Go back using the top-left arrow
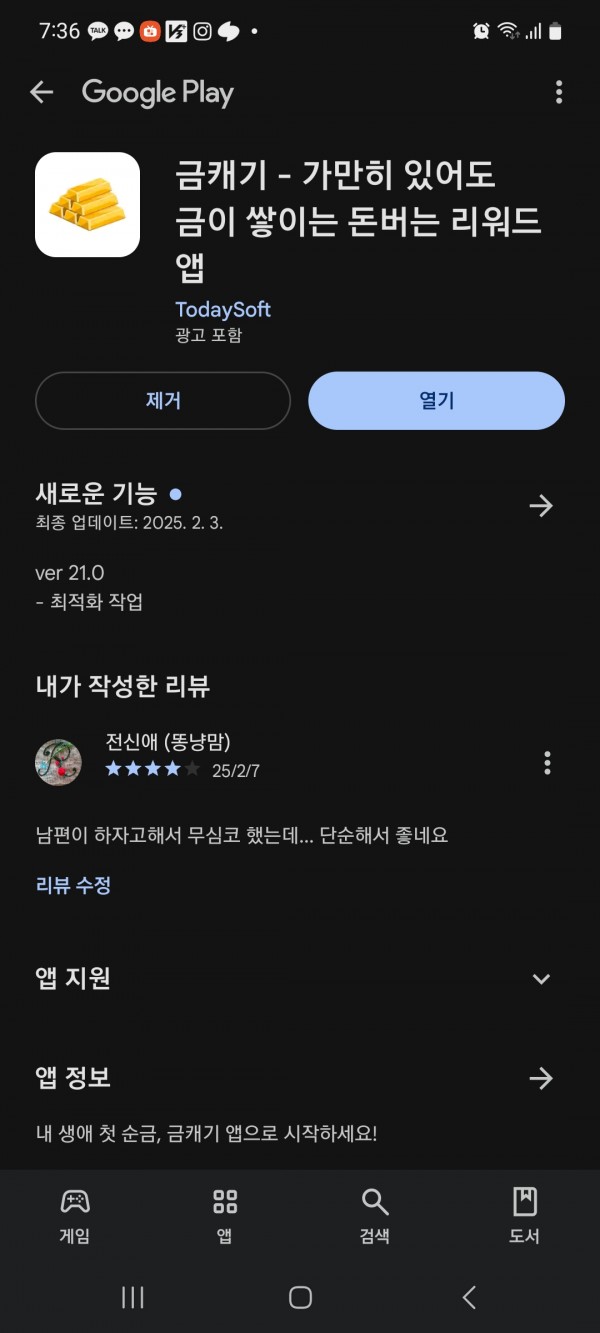Image resolution: width=600 pixels, height=1333 pixels. click(x=41, y=93)
